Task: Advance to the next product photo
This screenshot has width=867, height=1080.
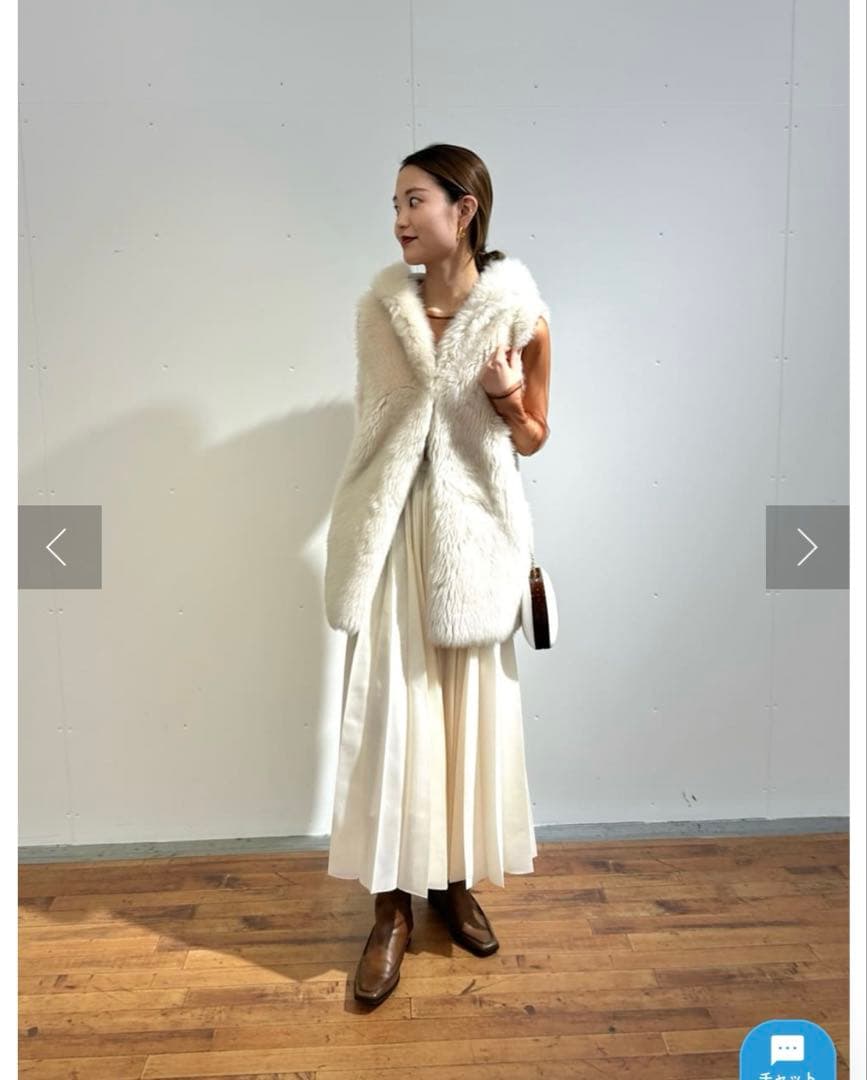Action: pos(807,547)
